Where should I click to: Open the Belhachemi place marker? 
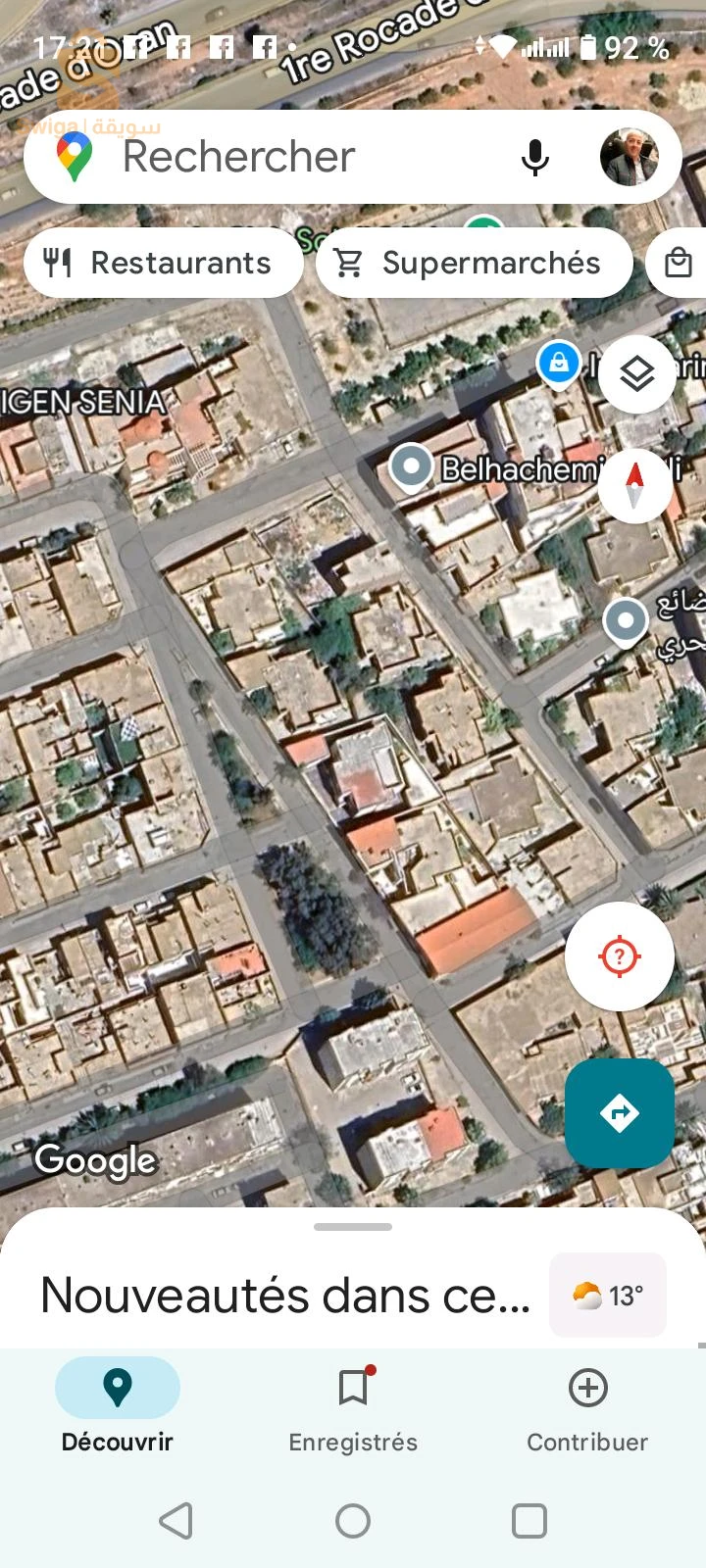point(411,466)
